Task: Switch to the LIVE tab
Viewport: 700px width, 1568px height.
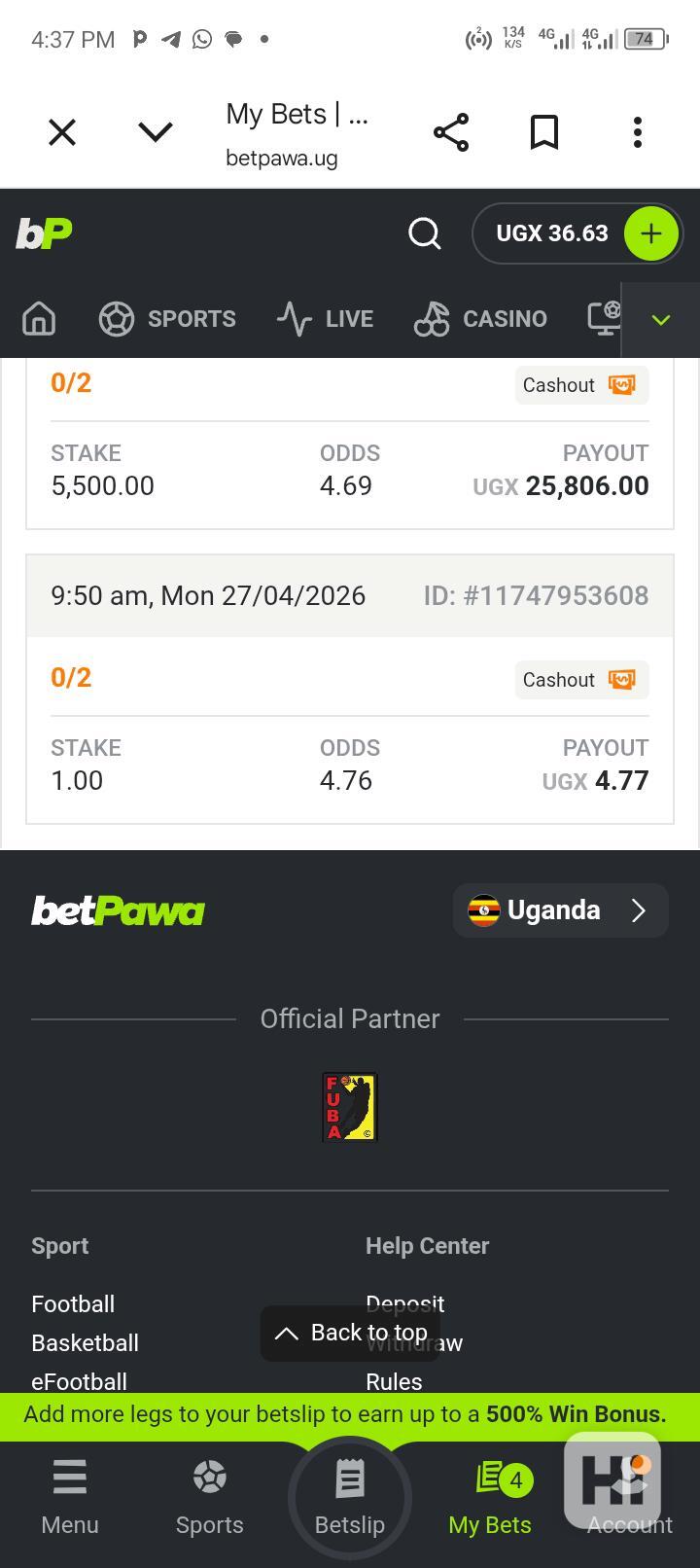Action: [326, 318]
